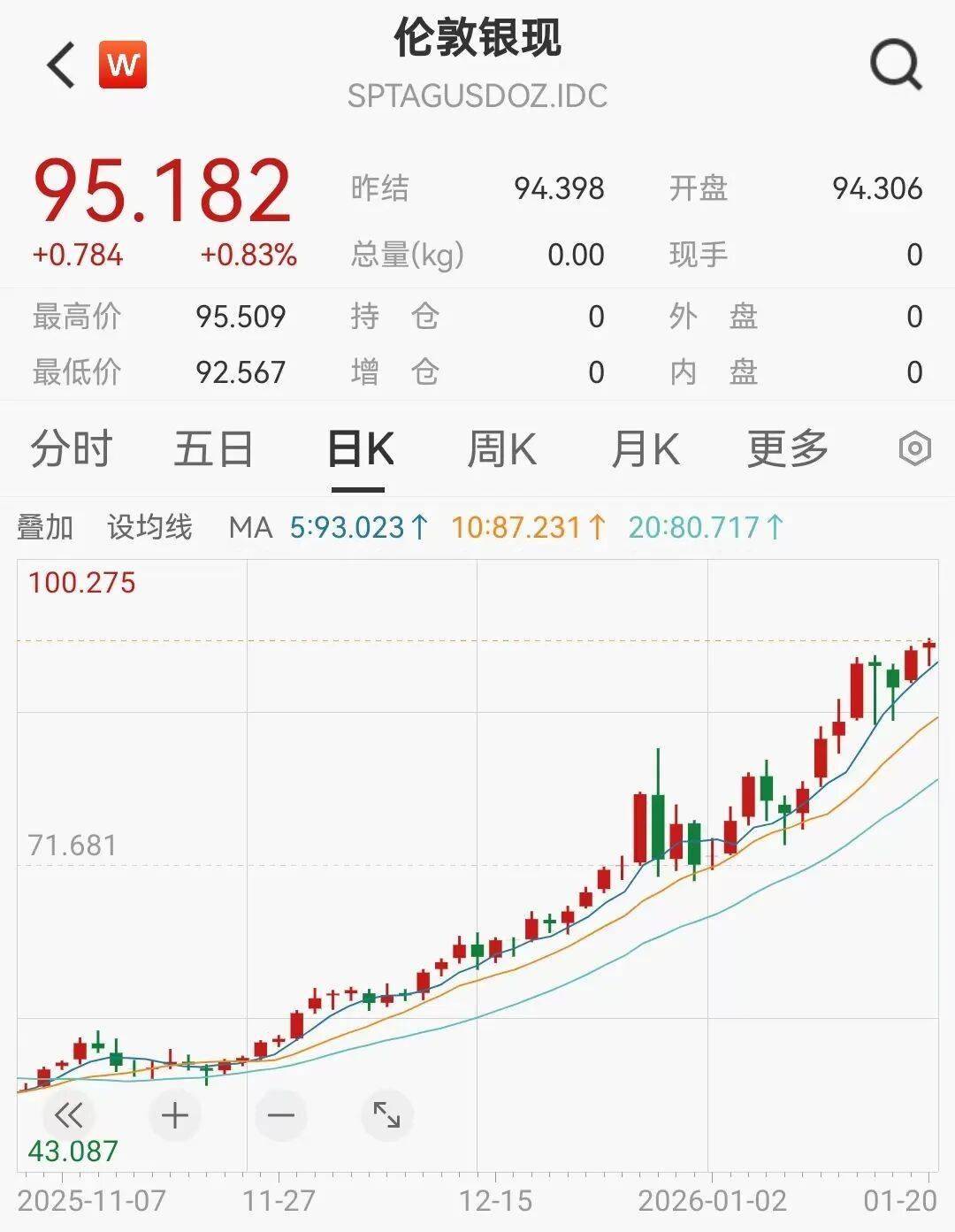955x1232 pixels.
Task: Open chart settings via the gear icon
Action: pyautogui.click(x=917, y=449)
